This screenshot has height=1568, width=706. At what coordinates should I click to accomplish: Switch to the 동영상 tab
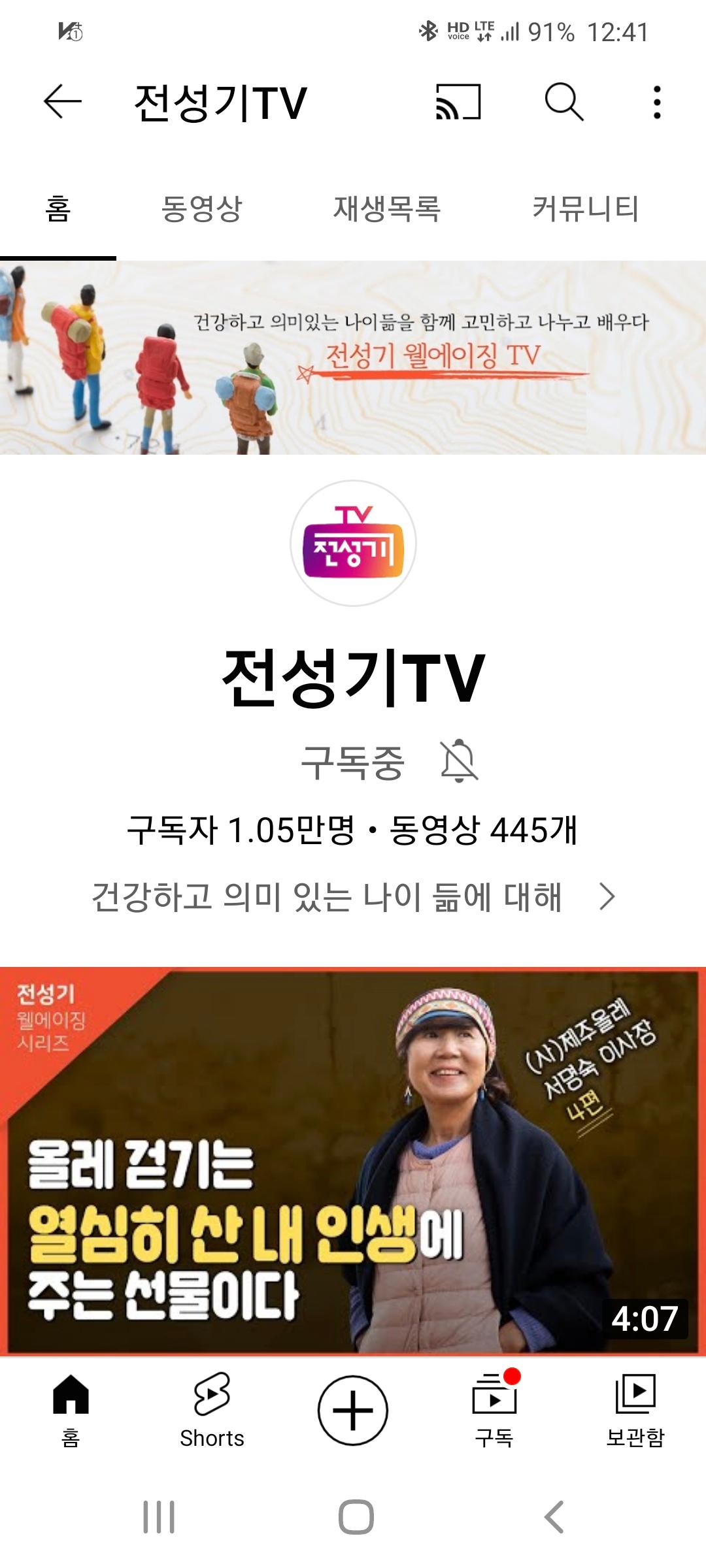click(201, 209)
